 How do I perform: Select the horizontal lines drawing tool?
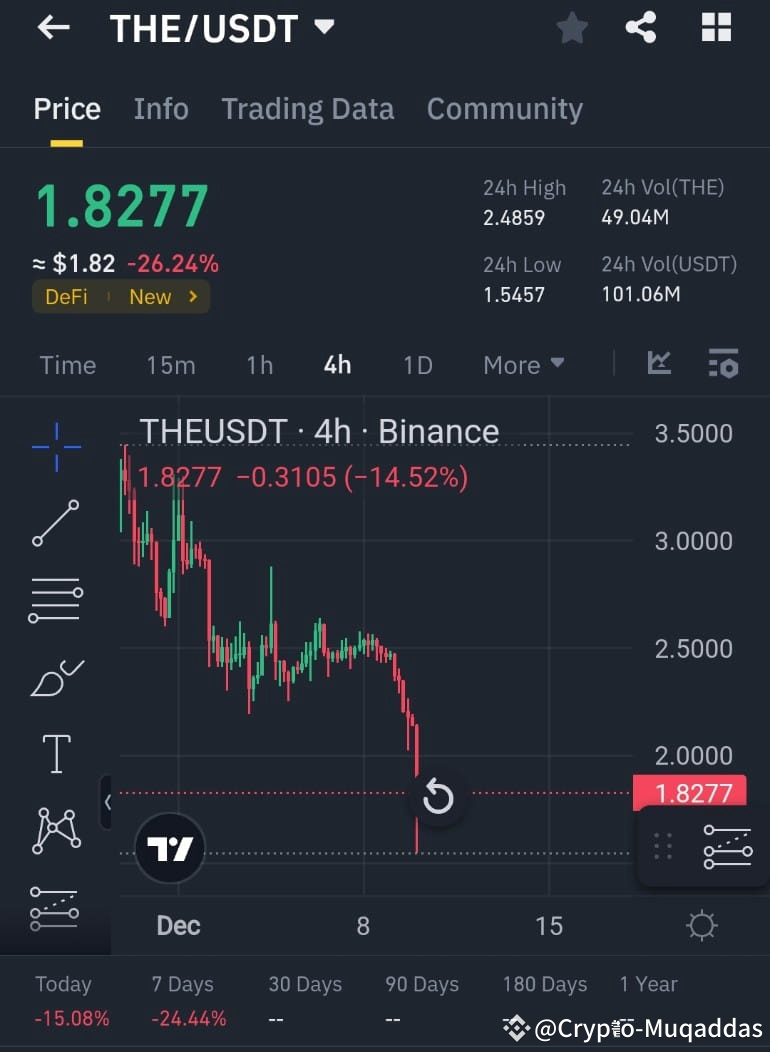point(55,600)
